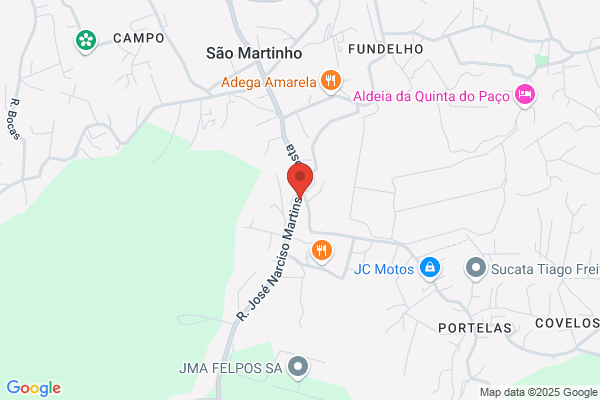The width and height of the screenshot is (600, 400).
Task: Select the Sucata Tiago Freitas place pin
Action: point(476,268)
